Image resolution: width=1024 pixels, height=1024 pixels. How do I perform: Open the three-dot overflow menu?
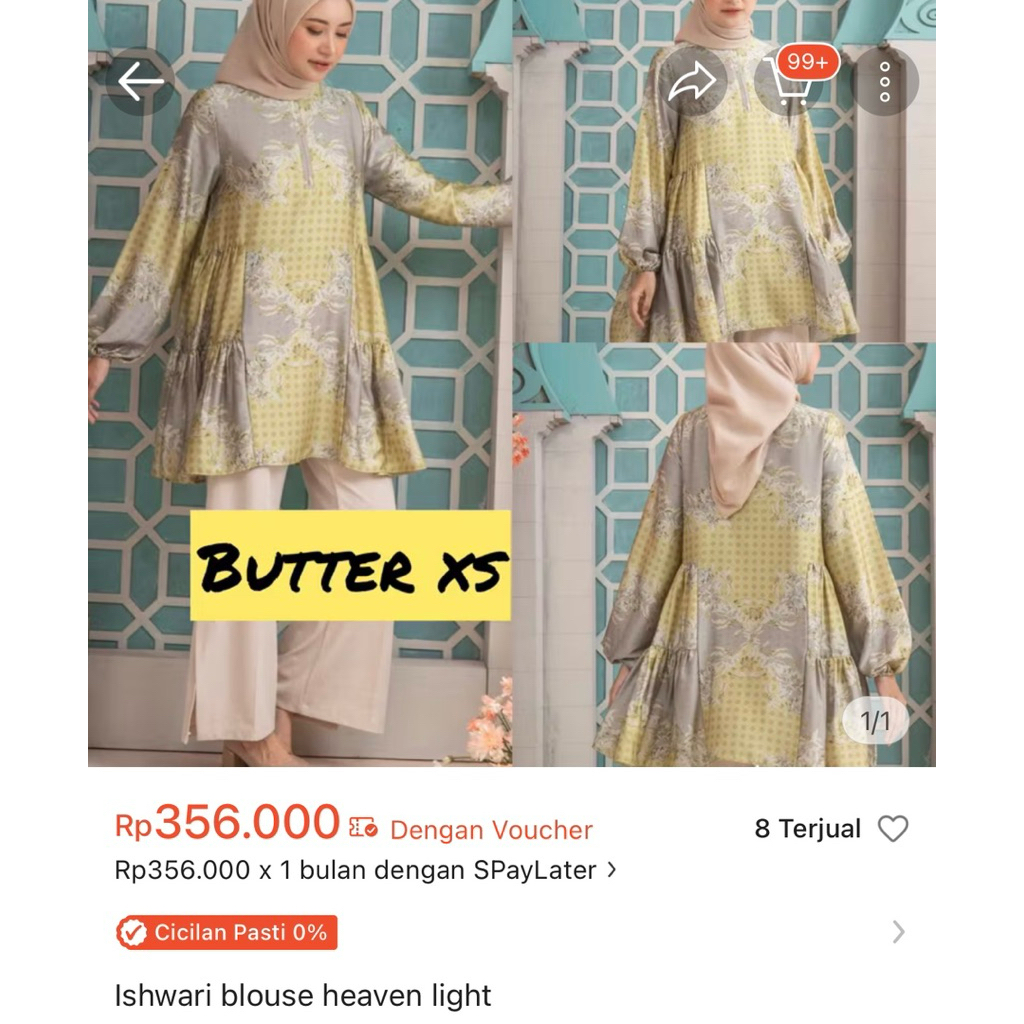pyautogui.click(x=884, y=82)
